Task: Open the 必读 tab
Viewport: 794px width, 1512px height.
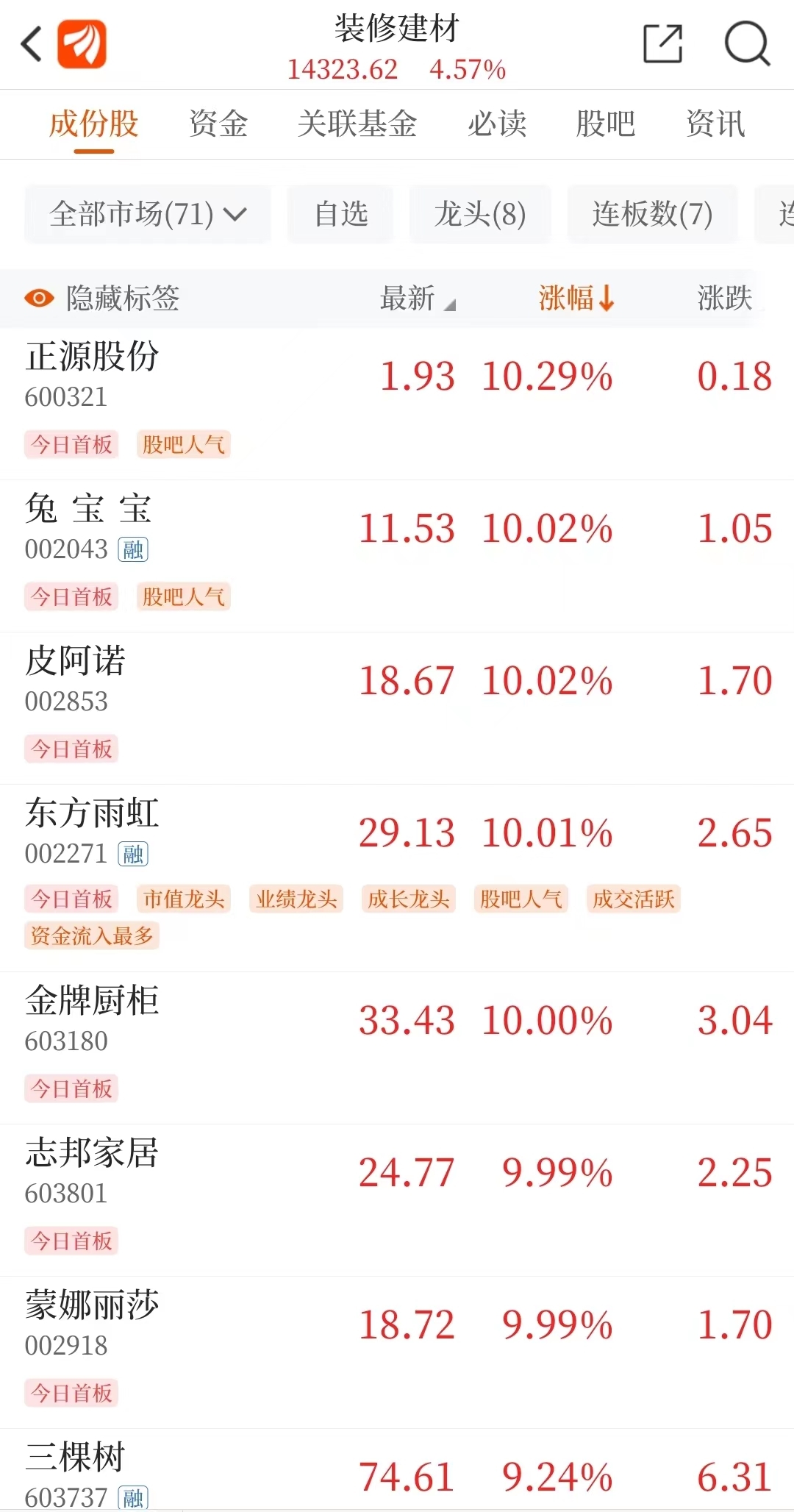Action: click(497, 124)
